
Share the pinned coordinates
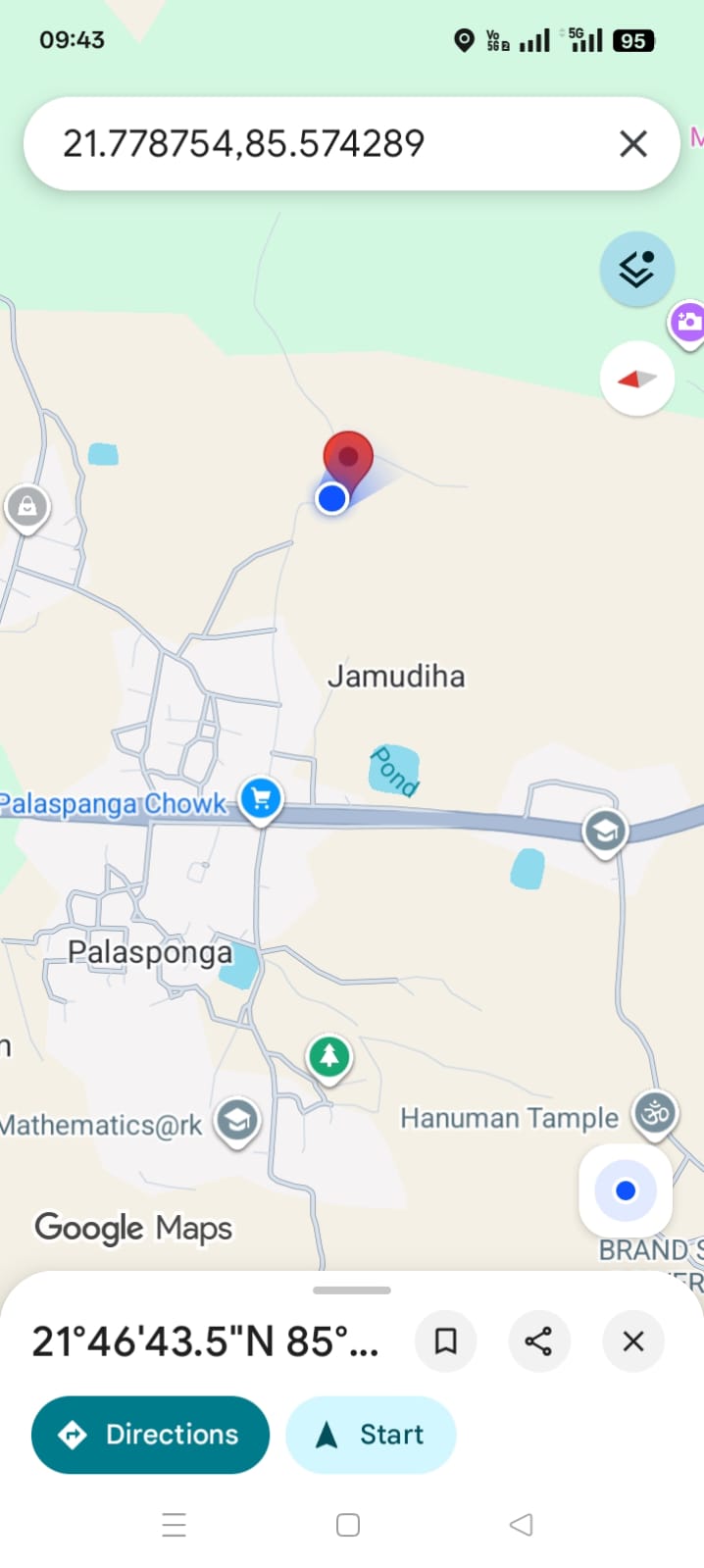[x=538, y=1340]
